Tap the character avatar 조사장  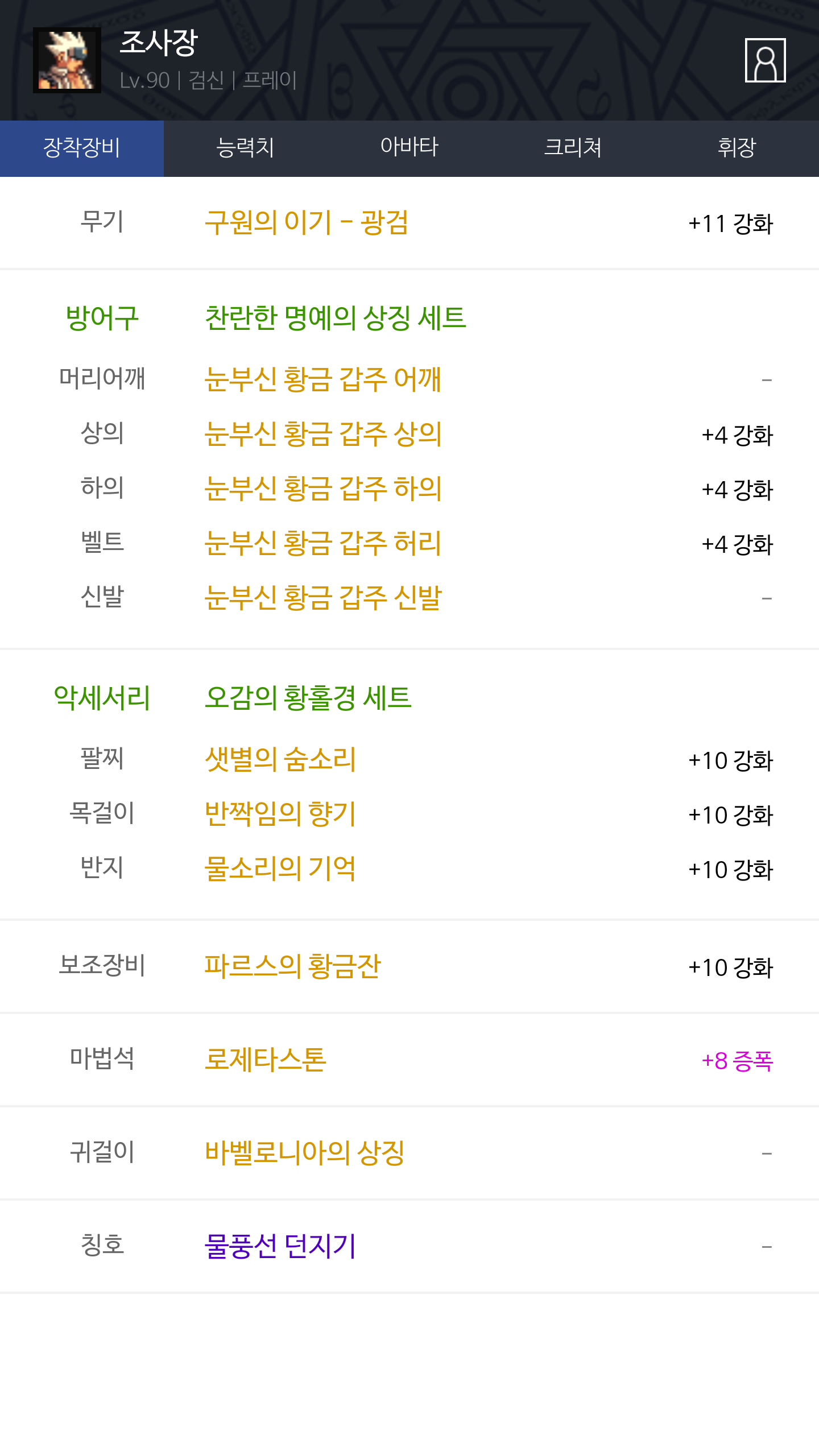(67, 60)
